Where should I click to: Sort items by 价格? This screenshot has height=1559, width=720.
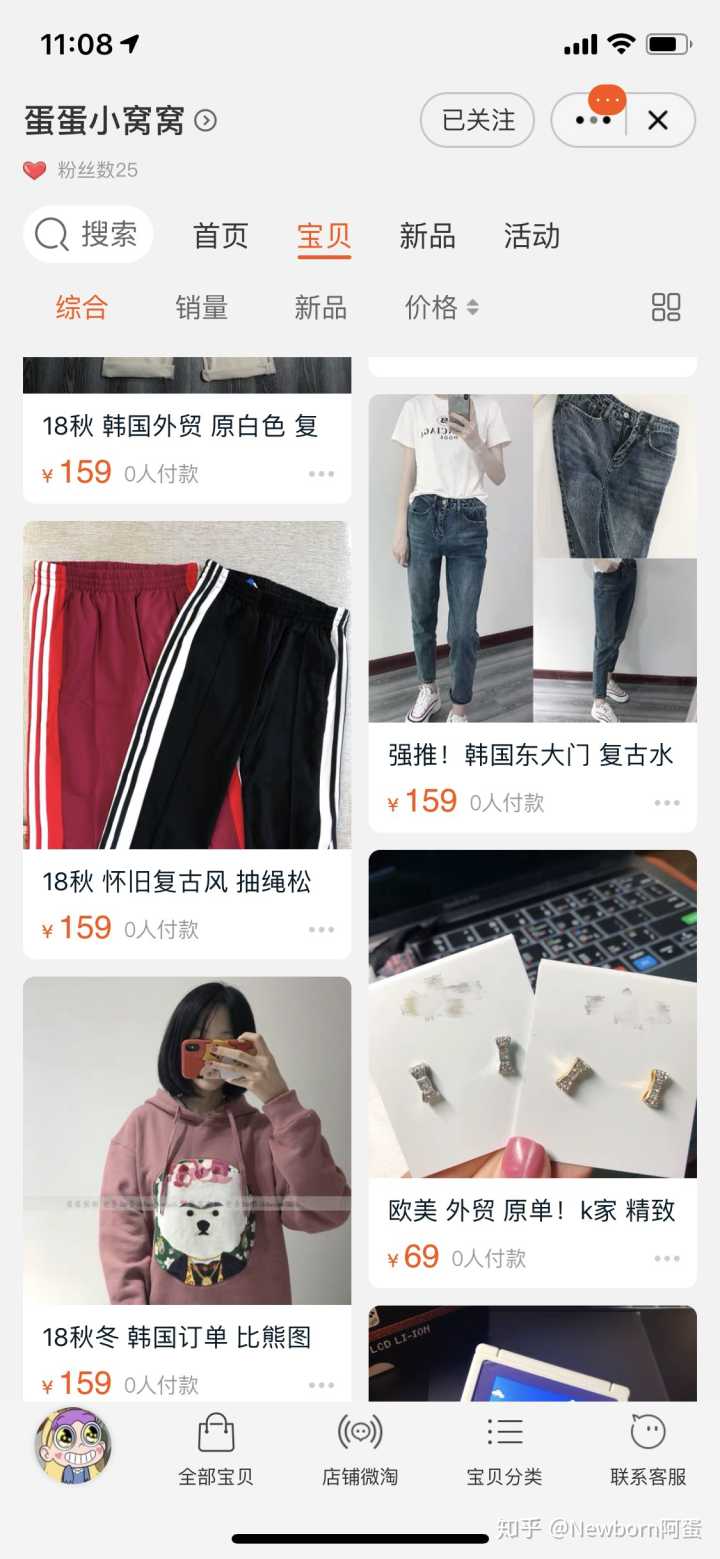pyautogui.click(x=441, y=307)
